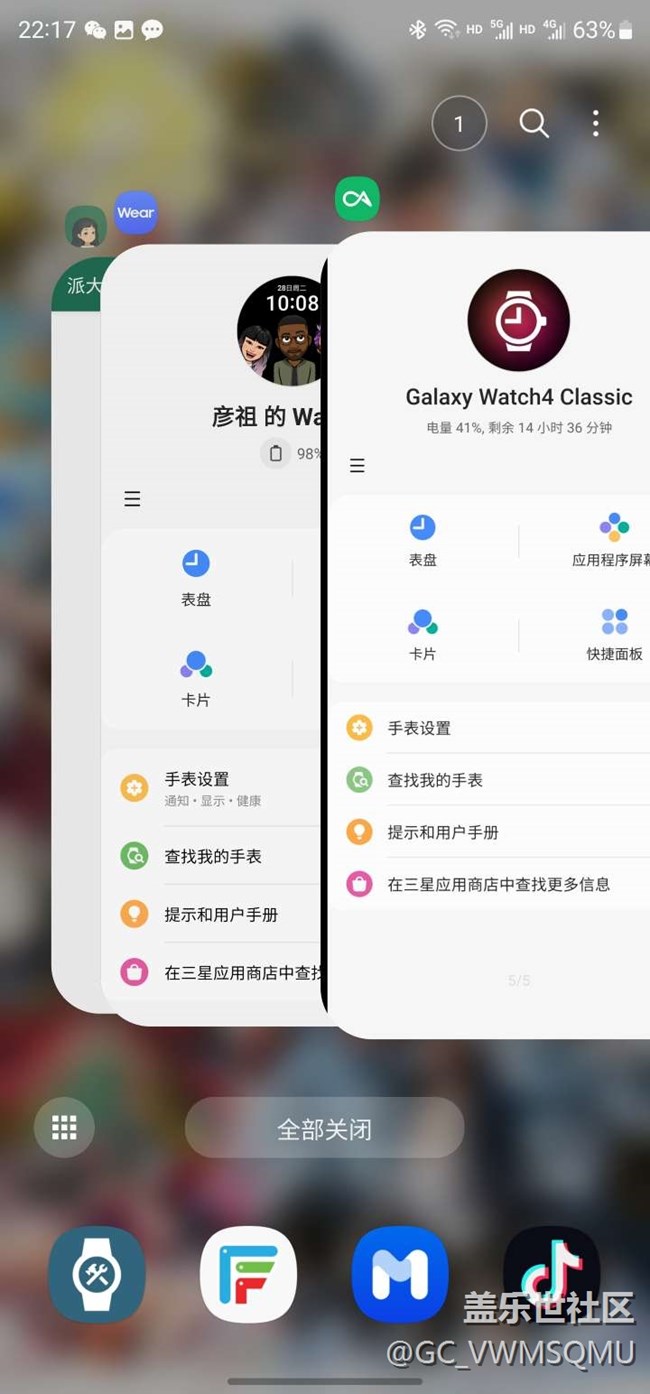Image resolution: width=650 pixels, height=1394 pixels.
Task: Tap the Wear app icon above its card
Action: pos(135,213)
